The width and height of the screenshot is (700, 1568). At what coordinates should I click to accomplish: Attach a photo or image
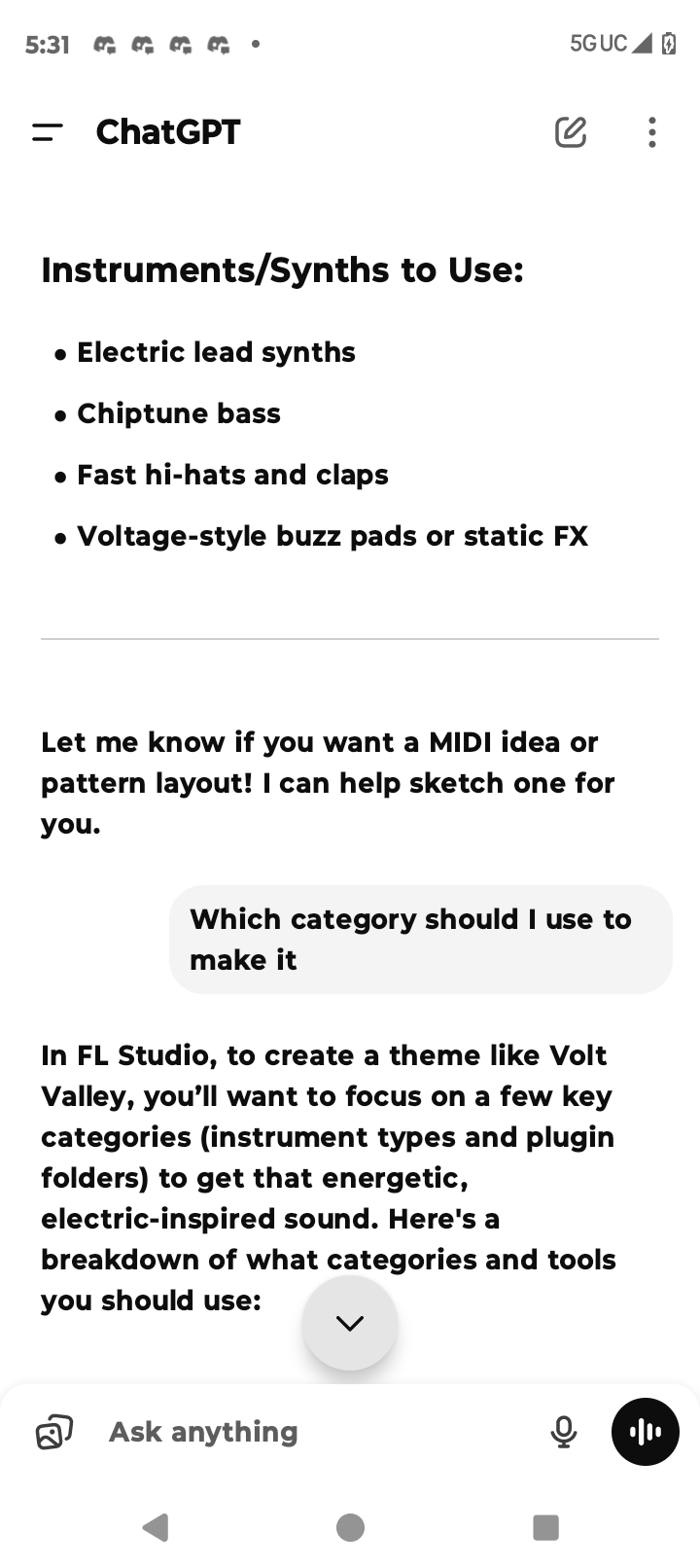click(x=54, y=1432)
